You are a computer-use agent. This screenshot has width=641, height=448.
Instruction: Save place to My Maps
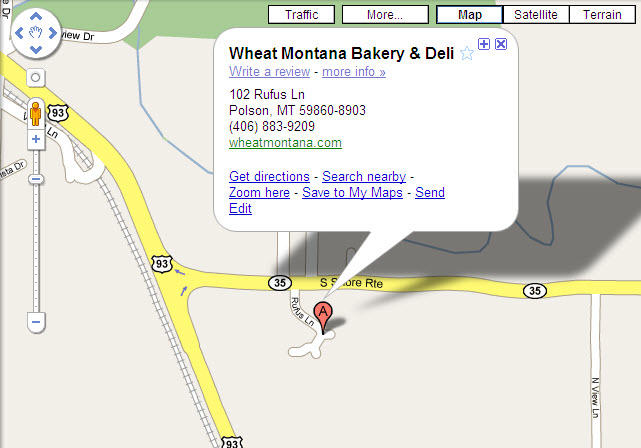pyautogui.click(x=352, y=193)
